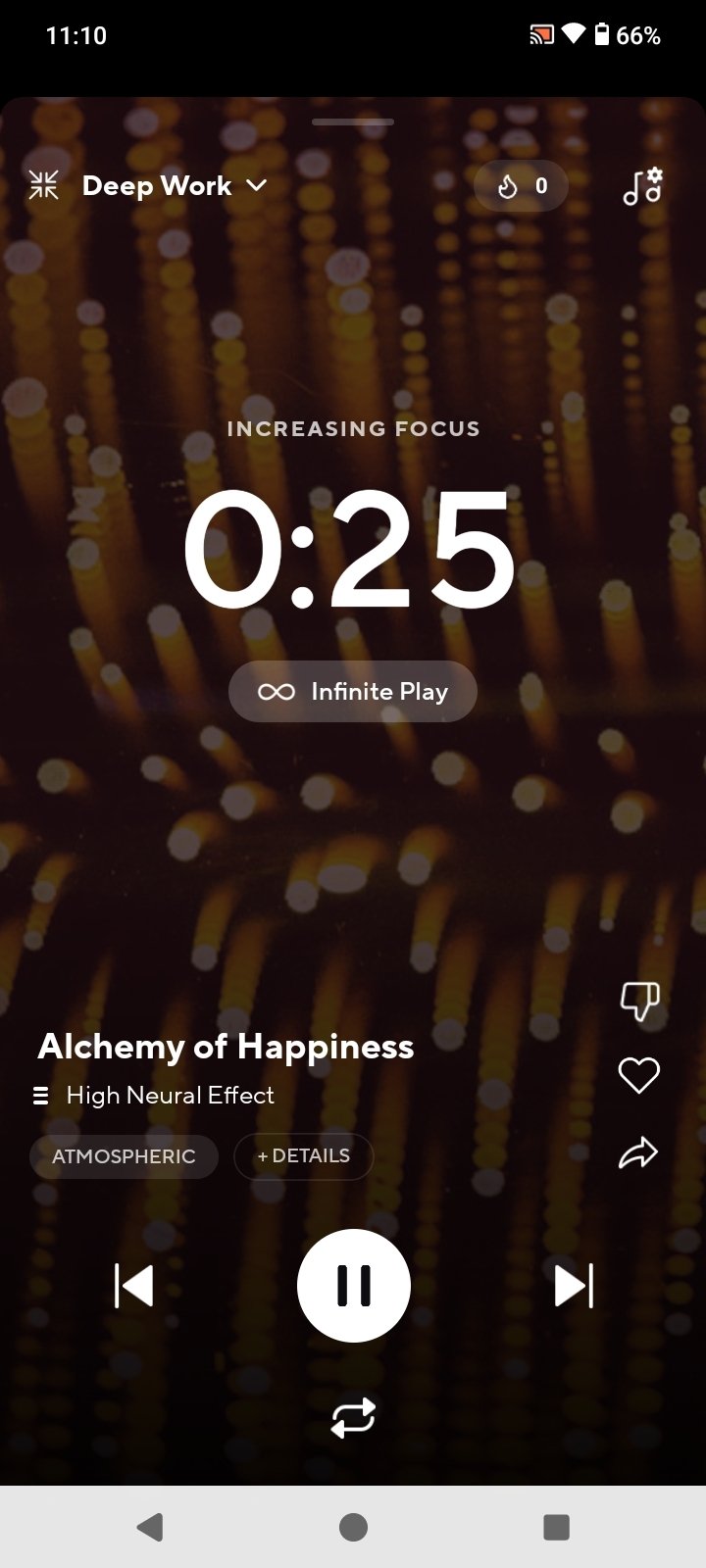Open music settings icon

(x=642, y=186)
